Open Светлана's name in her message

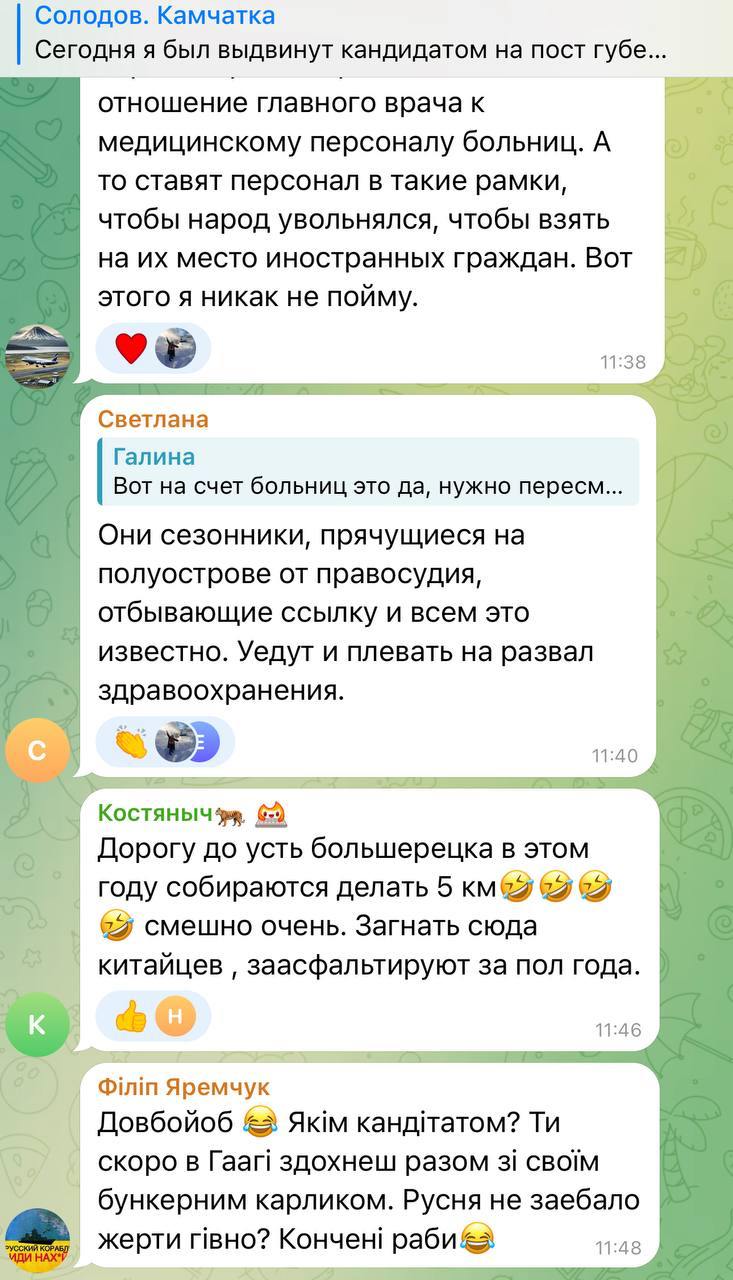pyautogui.click(x=154, y=419)
